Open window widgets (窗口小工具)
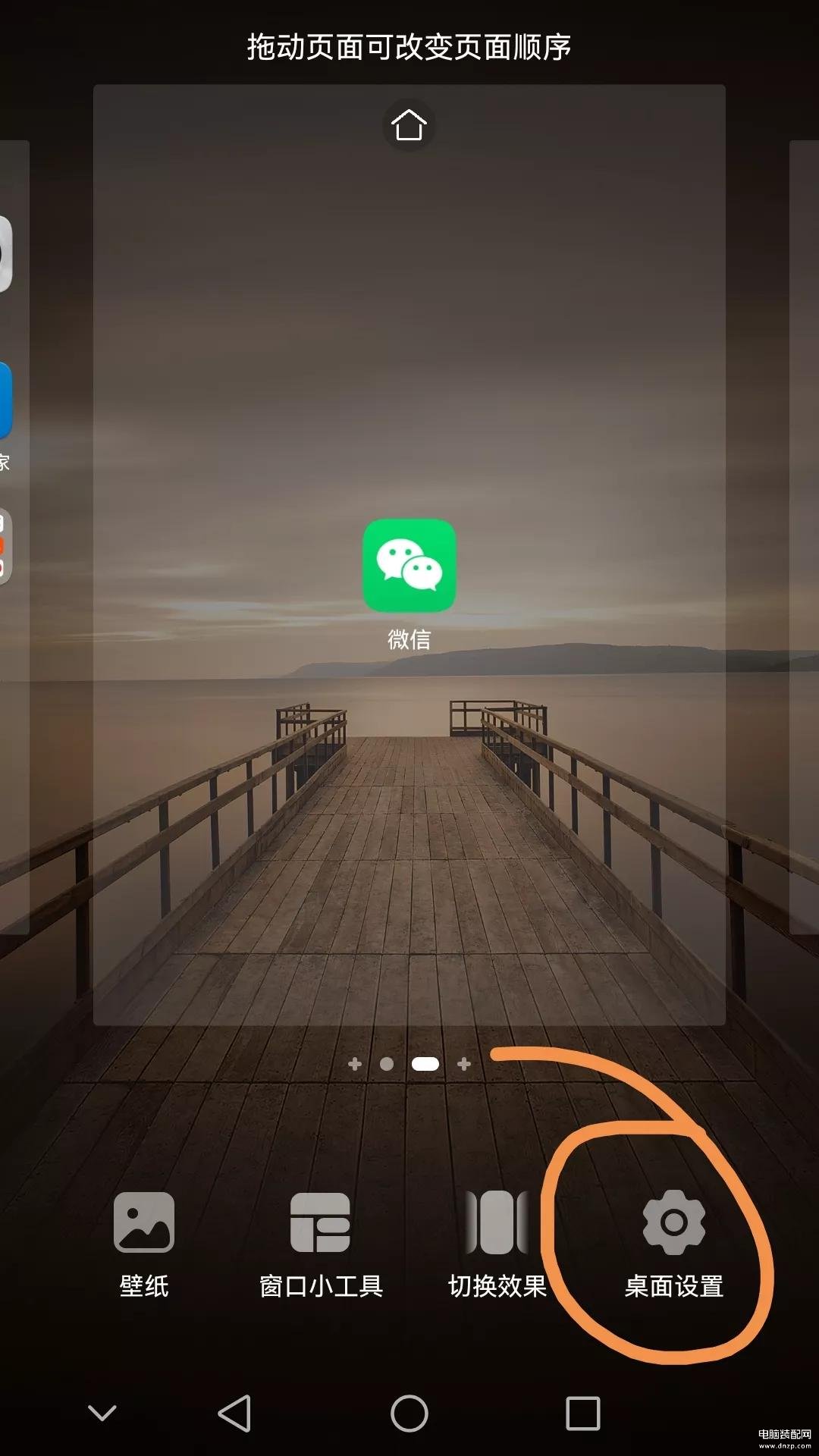The image size is (819, 1456). pos(321,1244)
